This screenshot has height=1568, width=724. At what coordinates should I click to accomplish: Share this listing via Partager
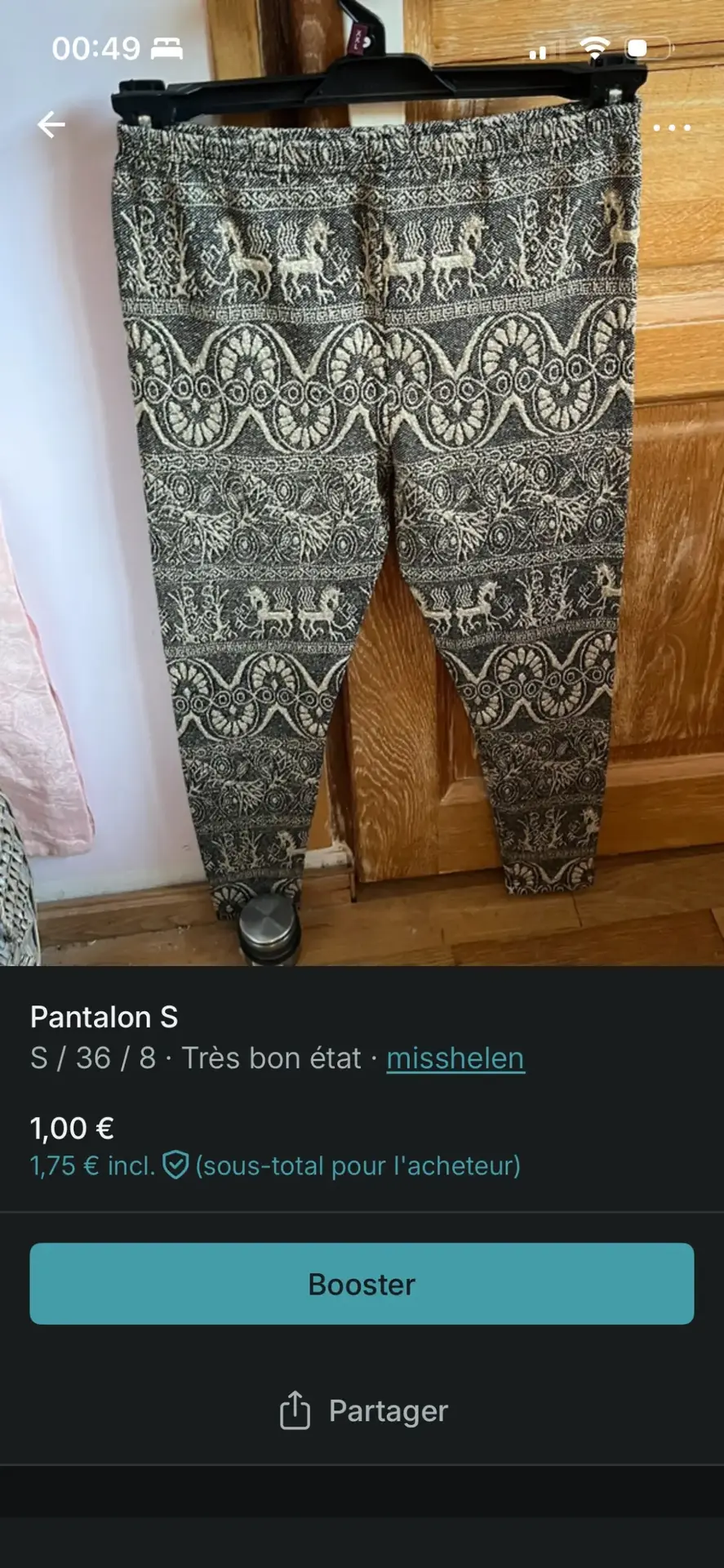click(x=363, y=1411)
